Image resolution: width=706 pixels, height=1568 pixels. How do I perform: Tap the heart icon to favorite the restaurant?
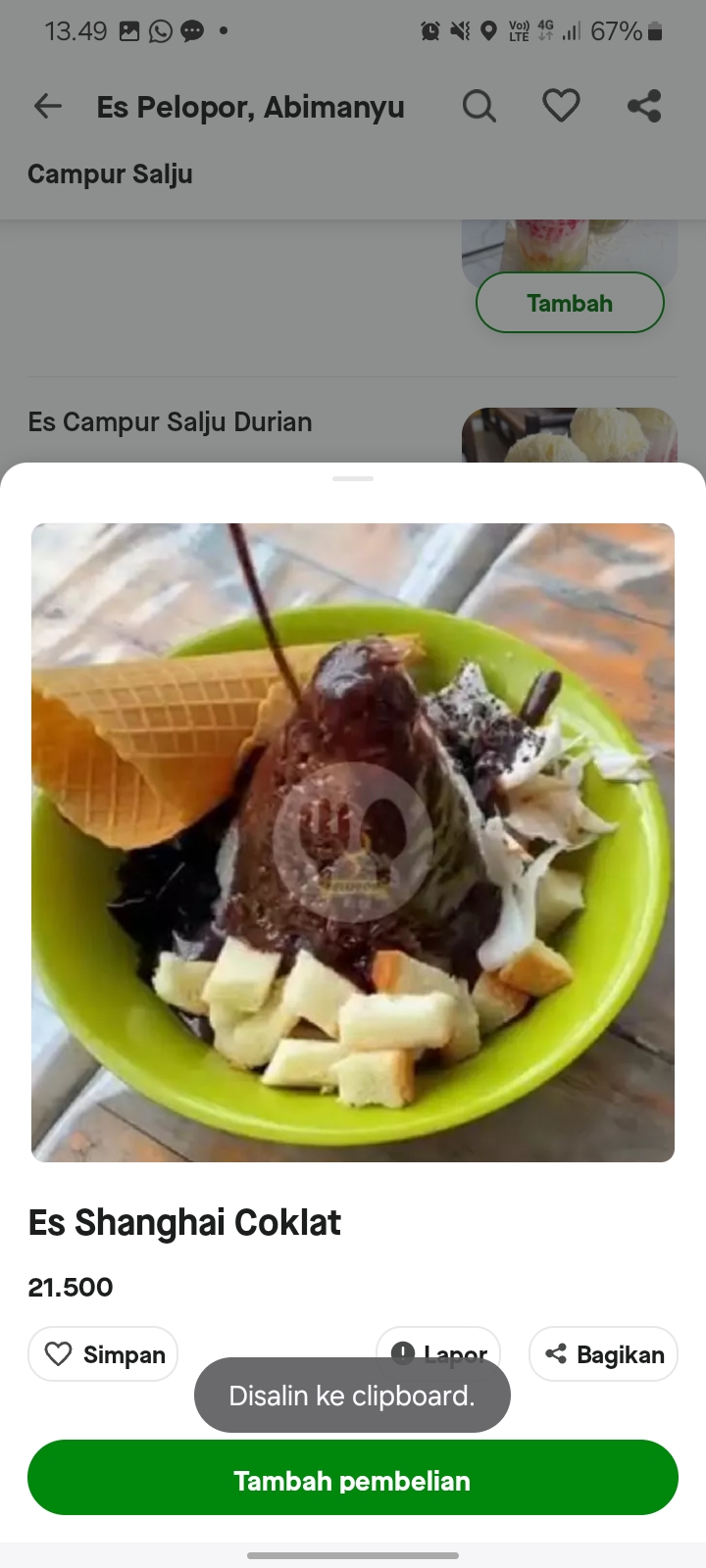pos(561,105)
